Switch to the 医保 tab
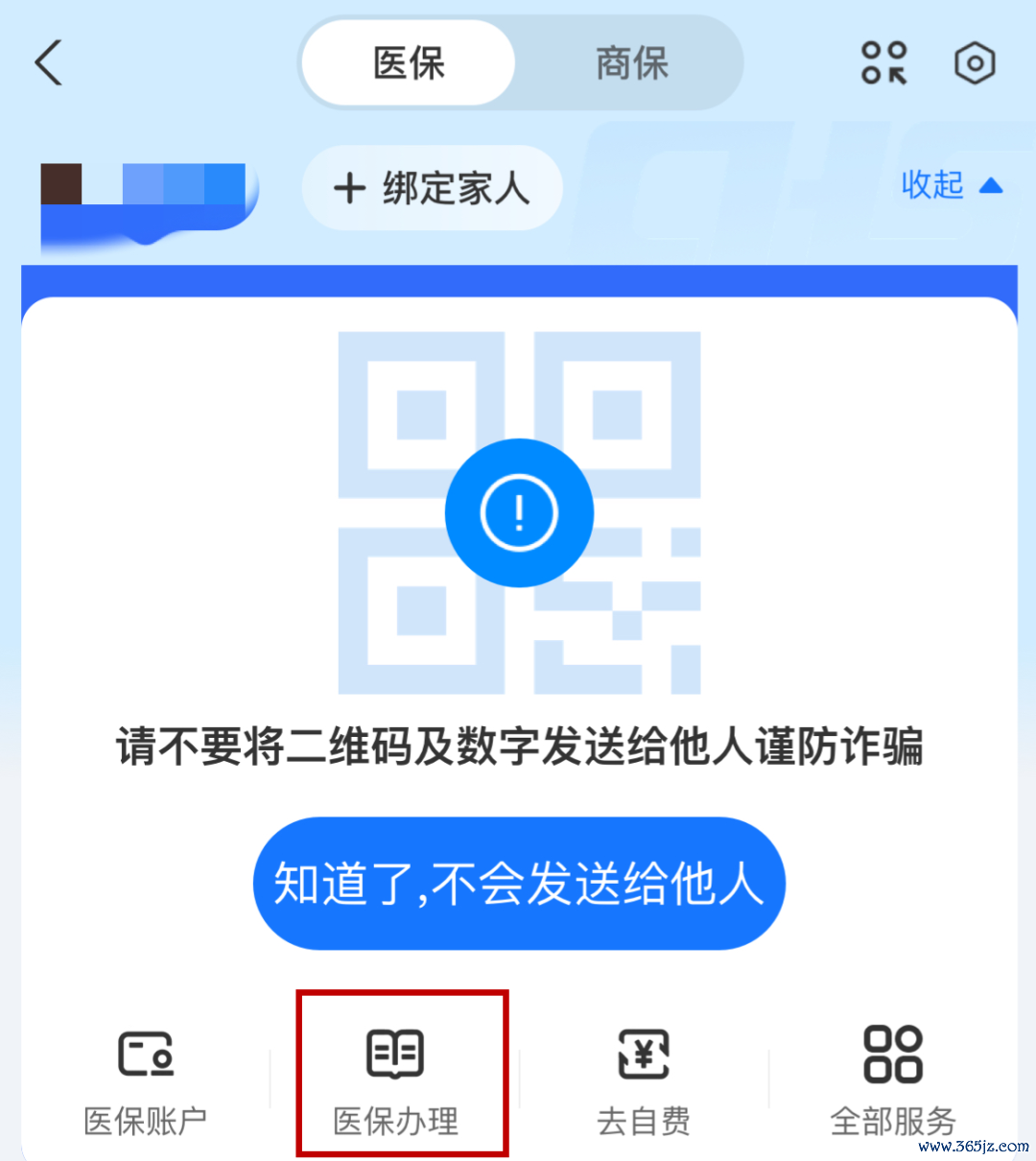Image resolution: width=1036 pixels, height=1161 pixels. click(409, 64)
